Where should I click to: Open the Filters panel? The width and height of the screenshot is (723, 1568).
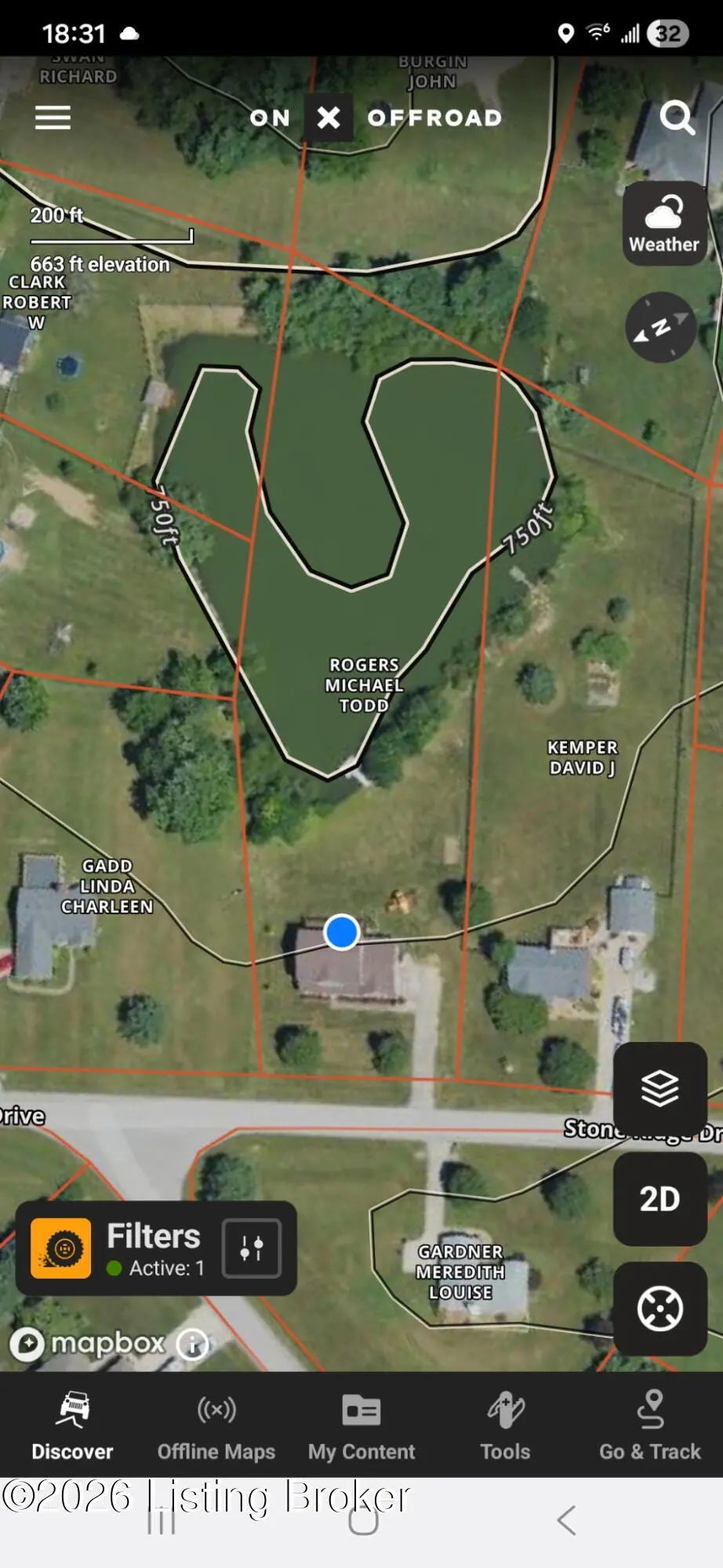[155, 1248]
